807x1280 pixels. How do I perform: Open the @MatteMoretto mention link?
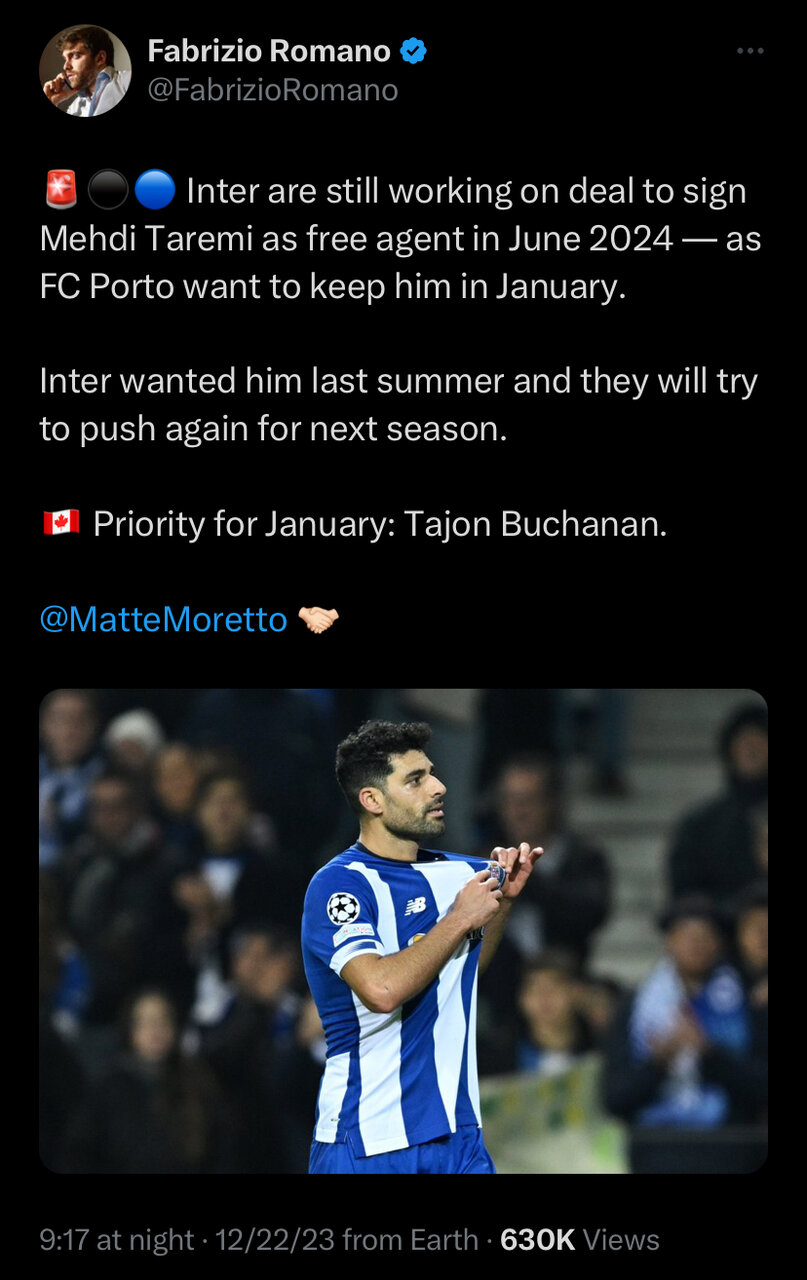point(163,619)
